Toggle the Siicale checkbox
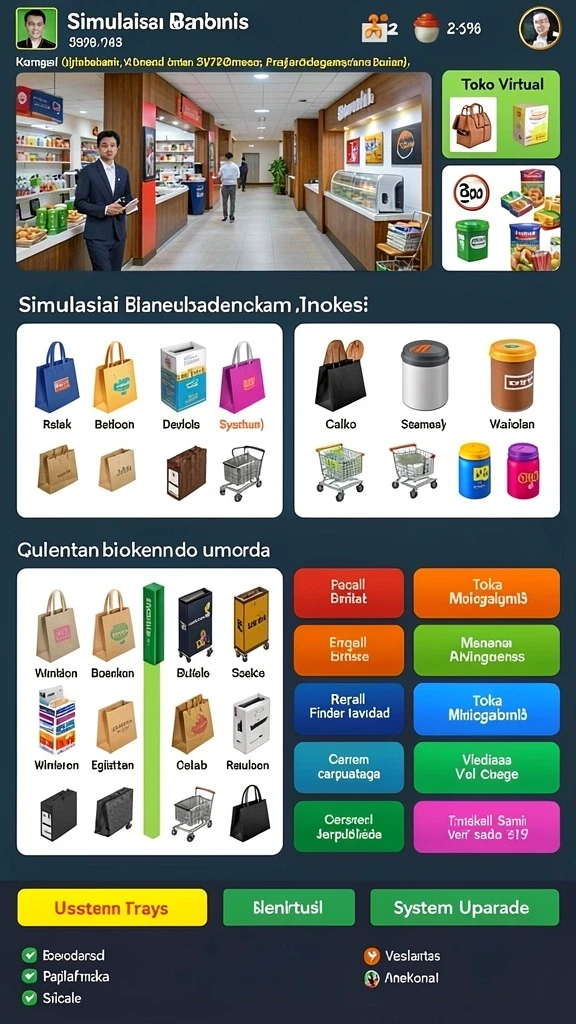This screenshot has height=1024, width=576. click(29, 998)
